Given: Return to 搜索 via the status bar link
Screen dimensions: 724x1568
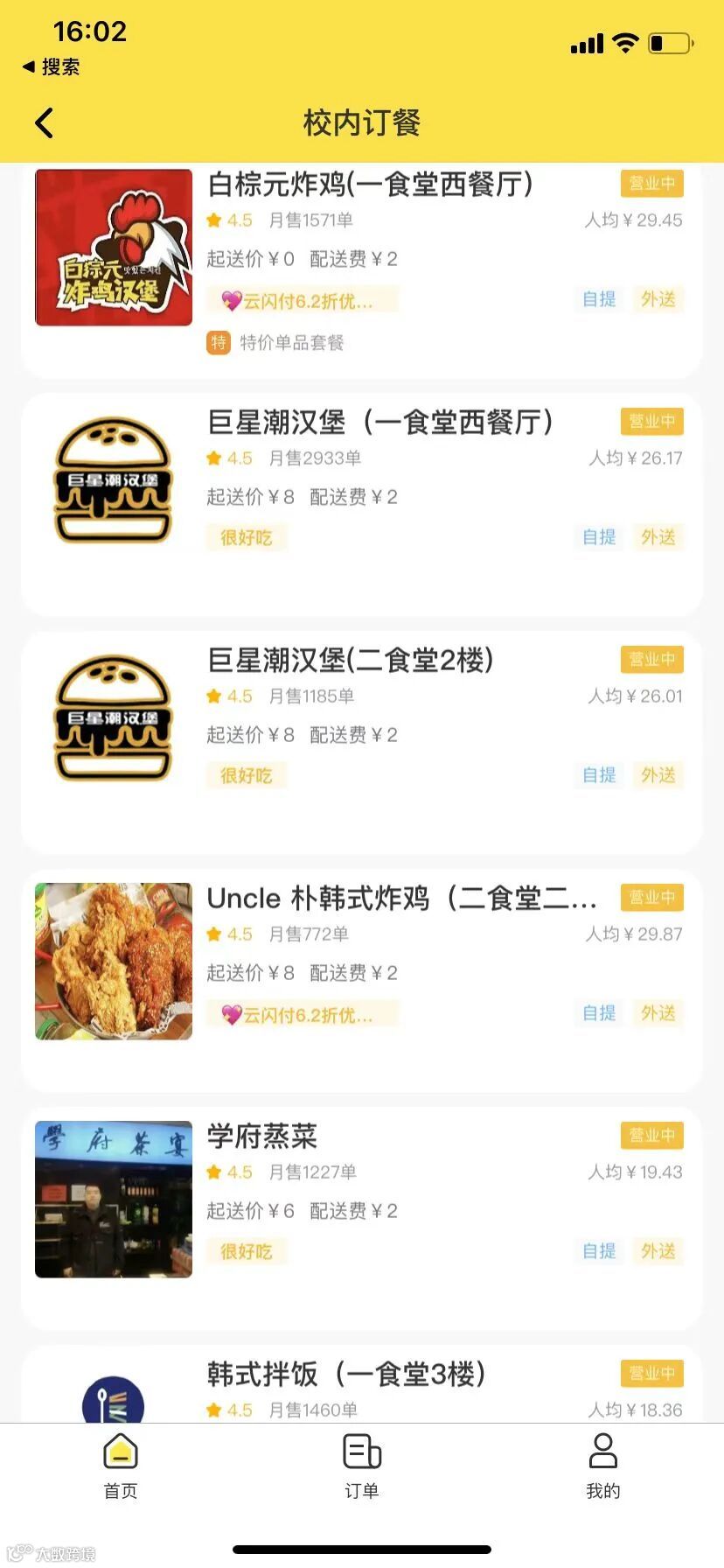Looking at the screenshot, I should [x=52, y=67].
